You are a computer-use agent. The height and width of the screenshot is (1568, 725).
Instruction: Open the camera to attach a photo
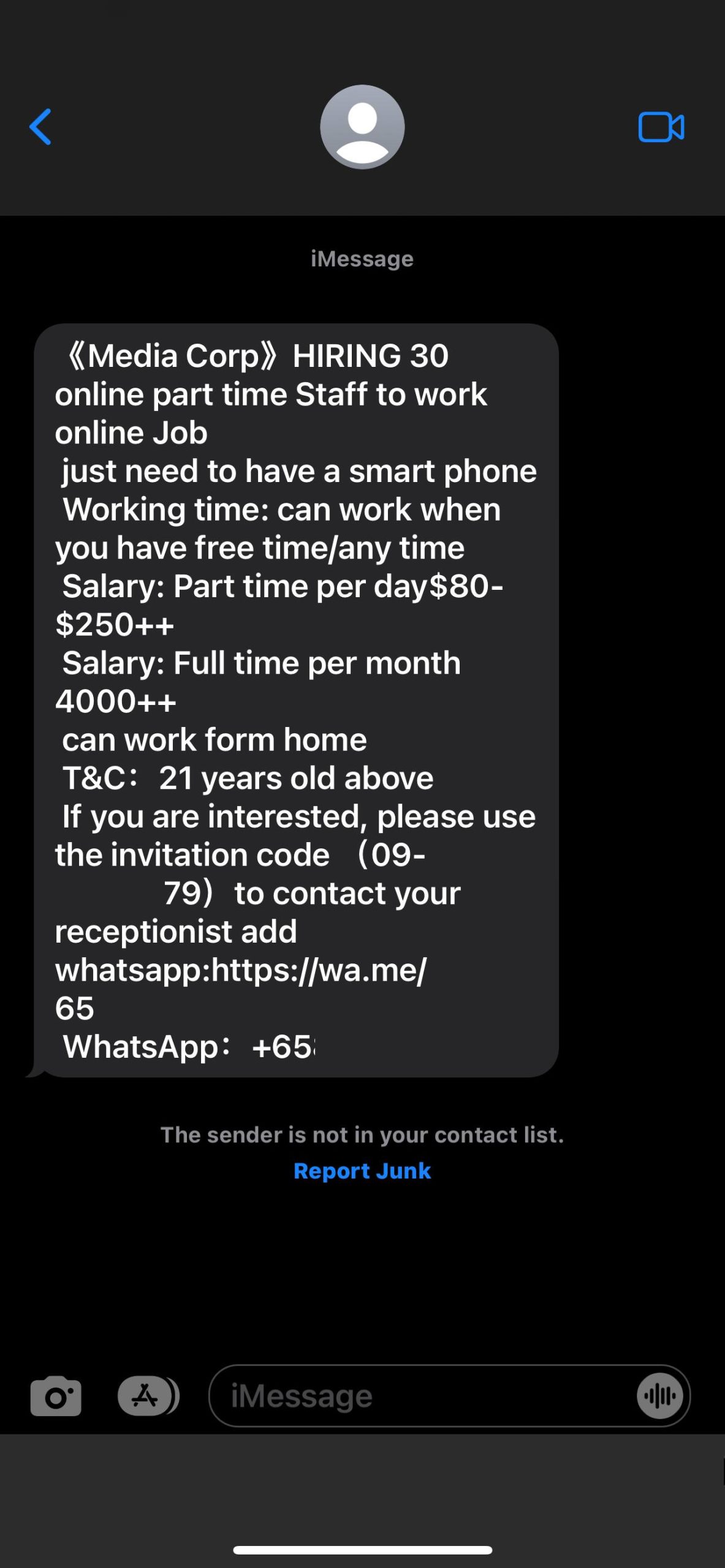pos(56,1396)
